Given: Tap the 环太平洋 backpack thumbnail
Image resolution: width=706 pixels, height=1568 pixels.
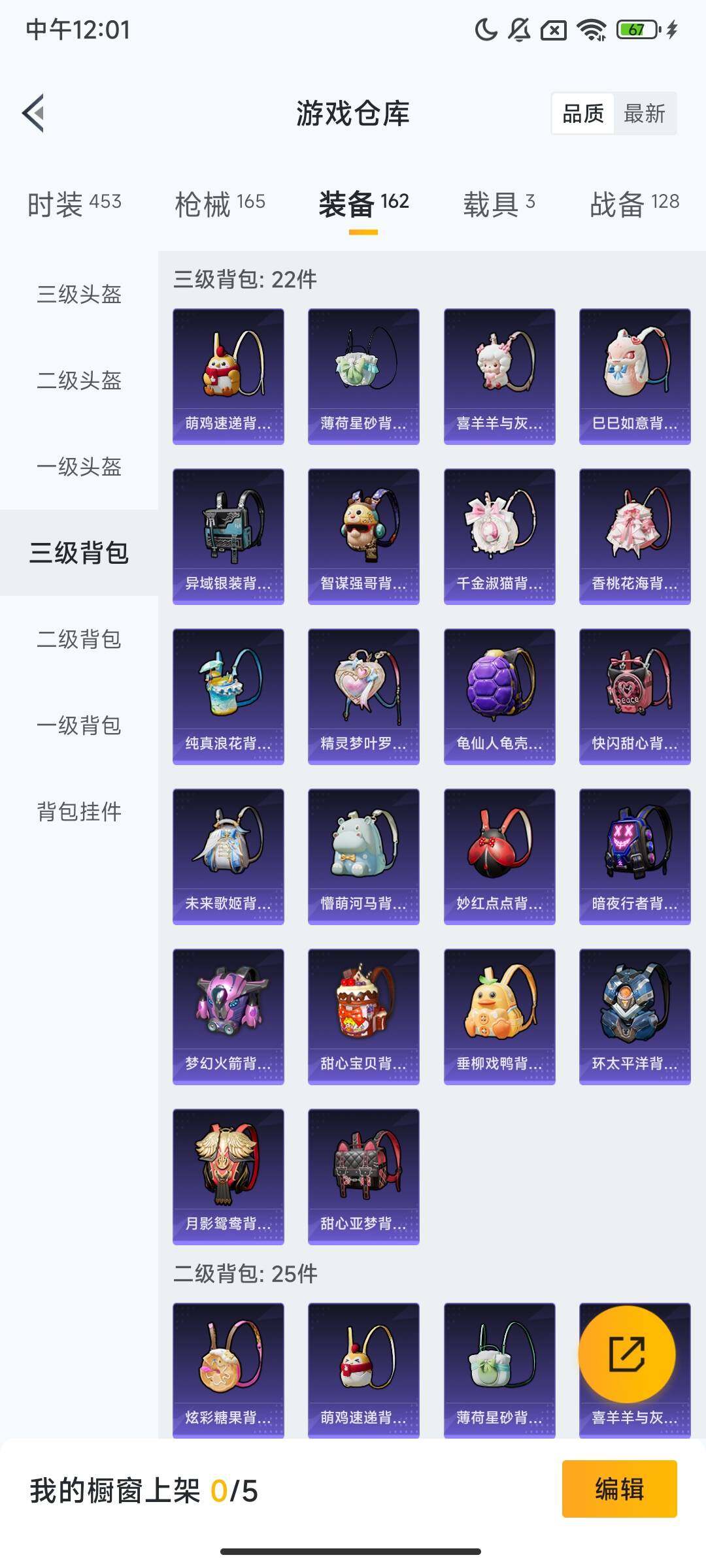Looking at the screenshot, I should 633,1016.
